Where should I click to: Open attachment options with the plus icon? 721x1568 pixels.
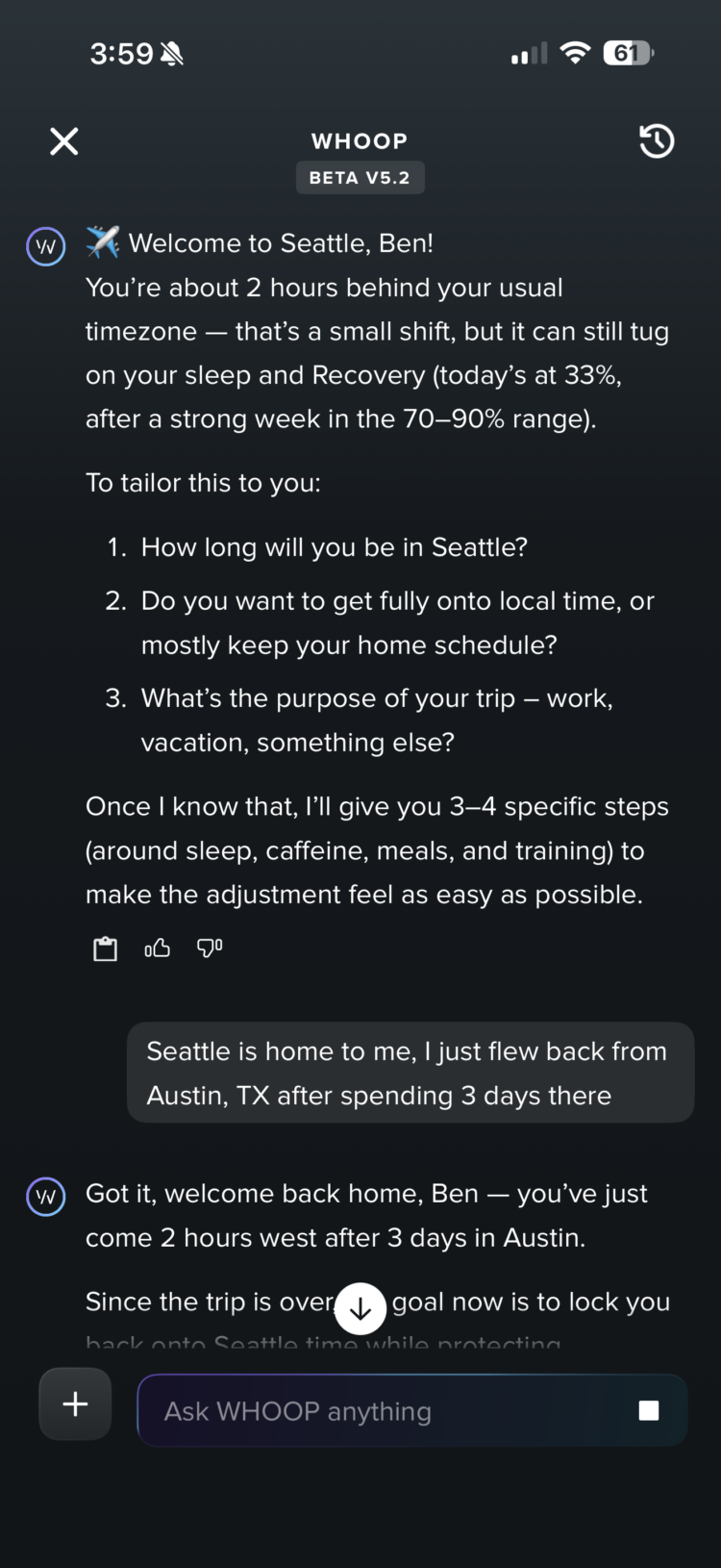(x=74, y=1404)
